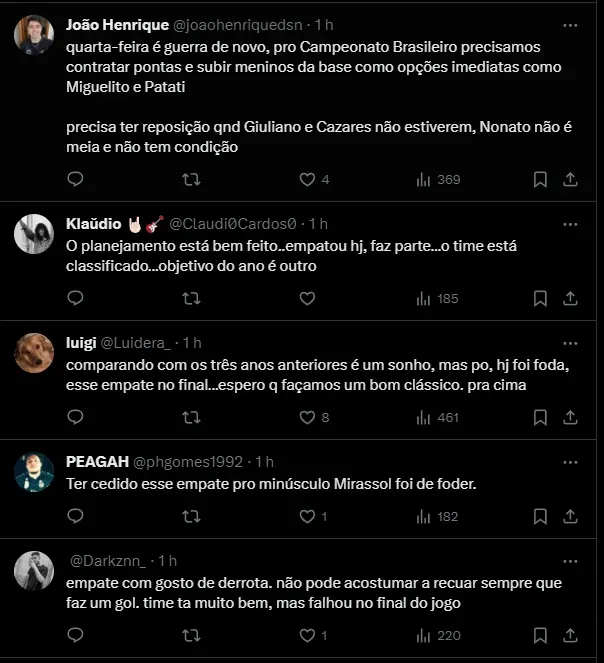Reply to João Henrique's tweet
The image size is (604, 663).
pos(75,180)
